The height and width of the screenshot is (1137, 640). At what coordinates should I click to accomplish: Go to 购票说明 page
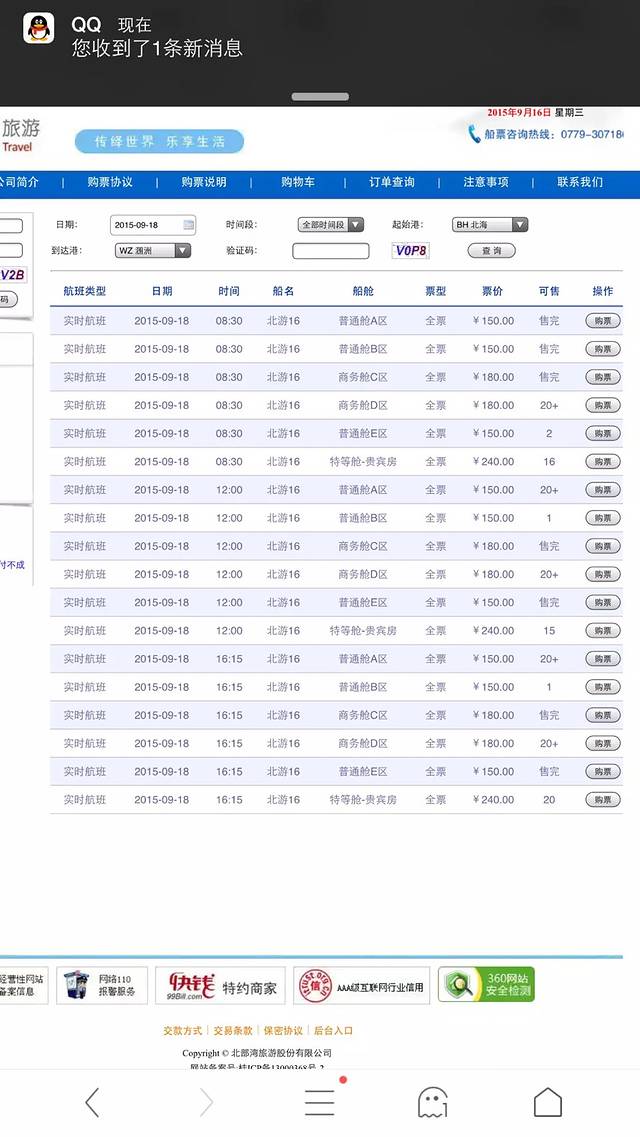(x=204, y=182)
